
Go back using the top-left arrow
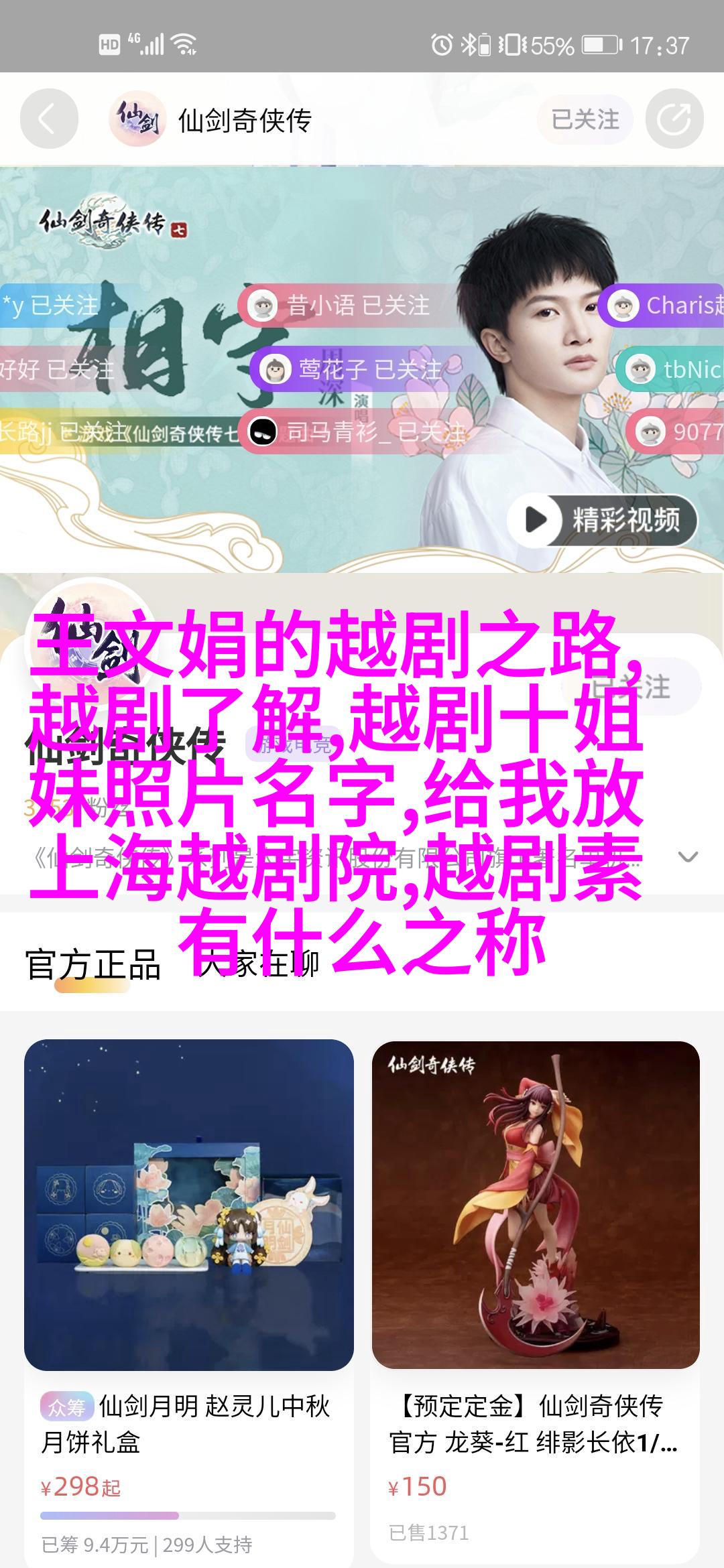pos(48,119)
